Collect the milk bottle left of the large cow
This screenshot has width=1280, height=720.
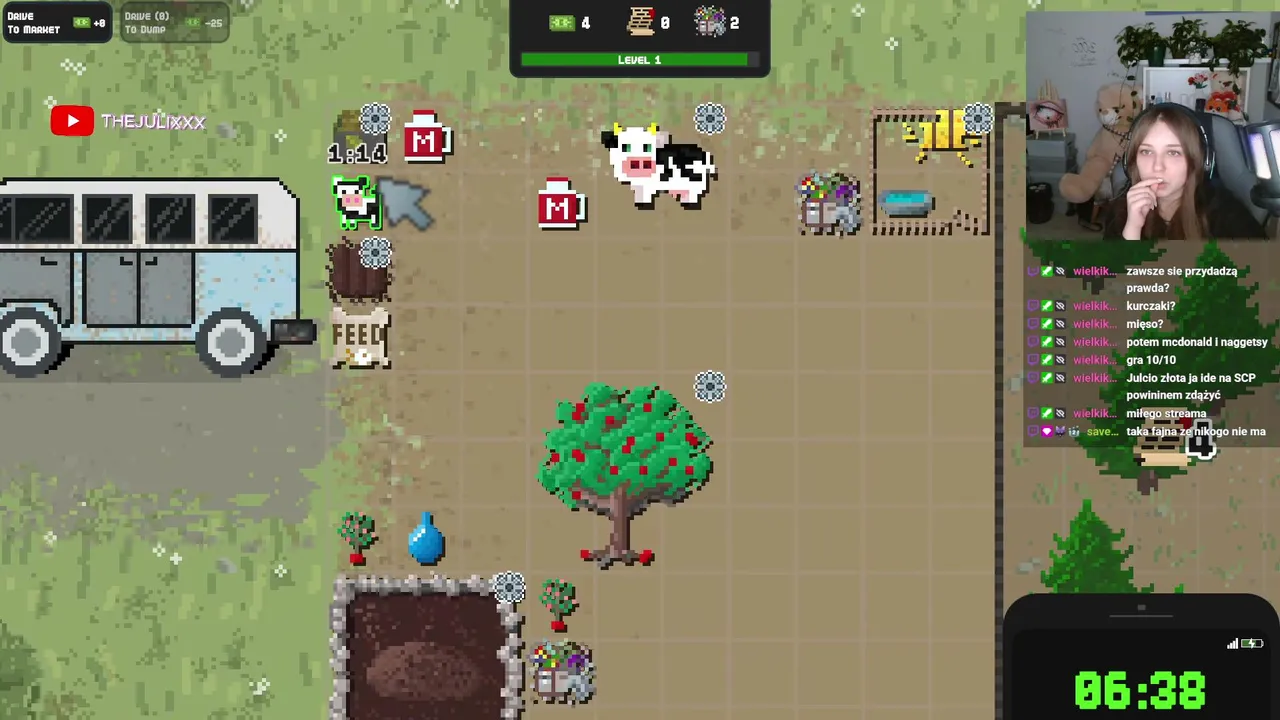561,204
